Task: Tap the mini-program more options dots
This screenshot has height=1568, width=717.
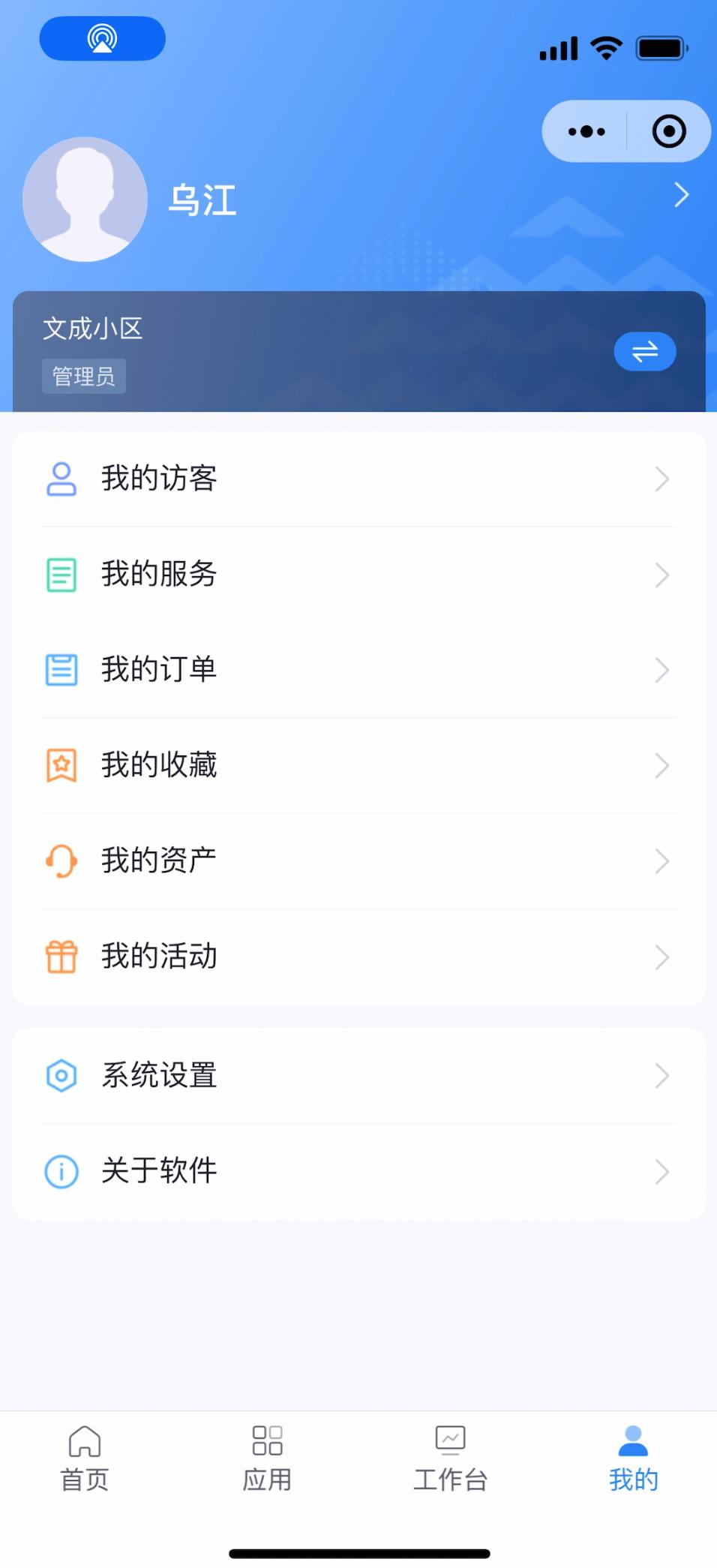Action: point(586,131)
